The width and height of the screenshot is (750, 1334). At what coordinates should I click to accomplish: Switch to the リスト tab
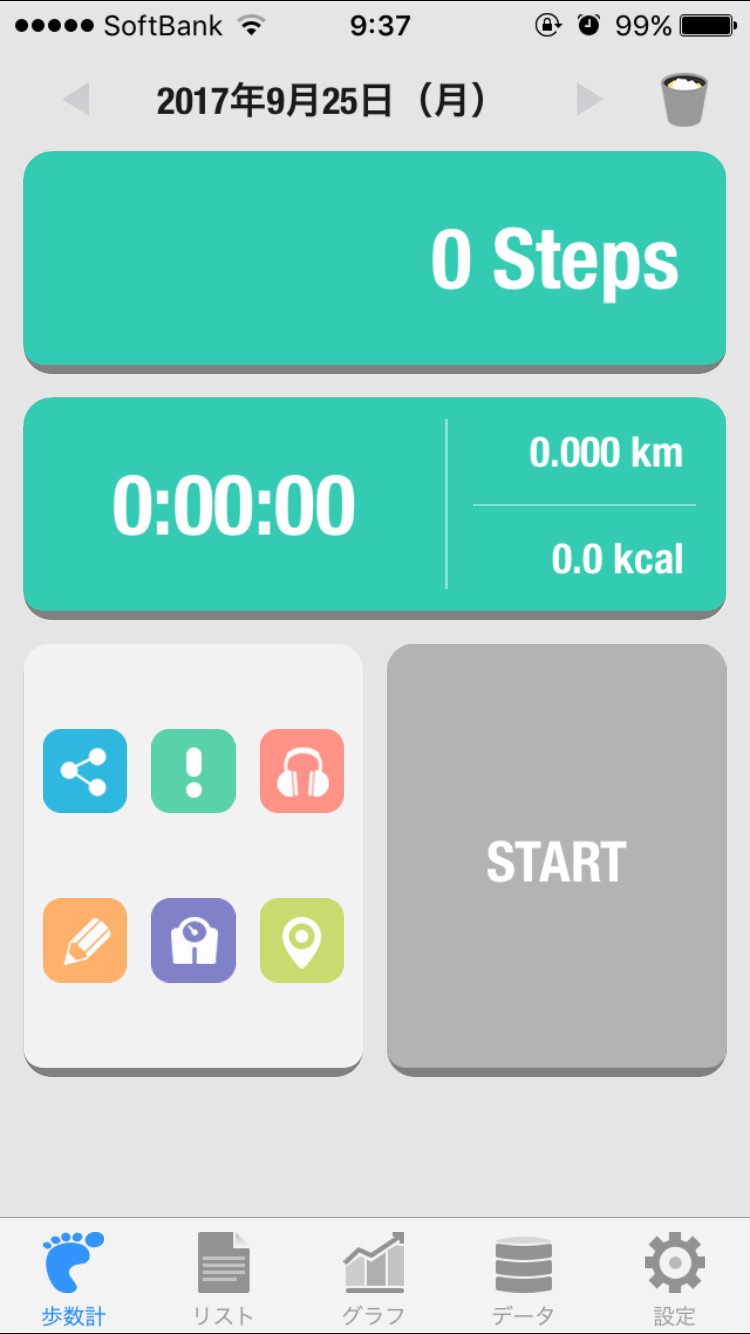(x=224, y=1277)
